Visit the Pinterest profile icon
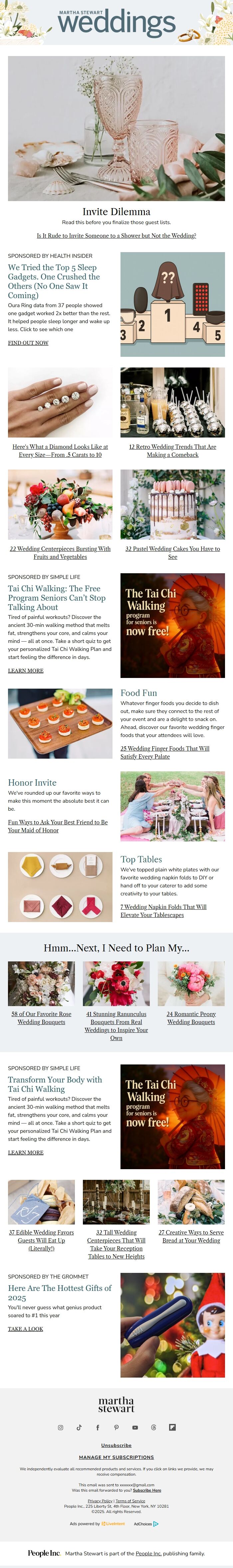The image size is (233, 1568). [x=116, y=1427]
